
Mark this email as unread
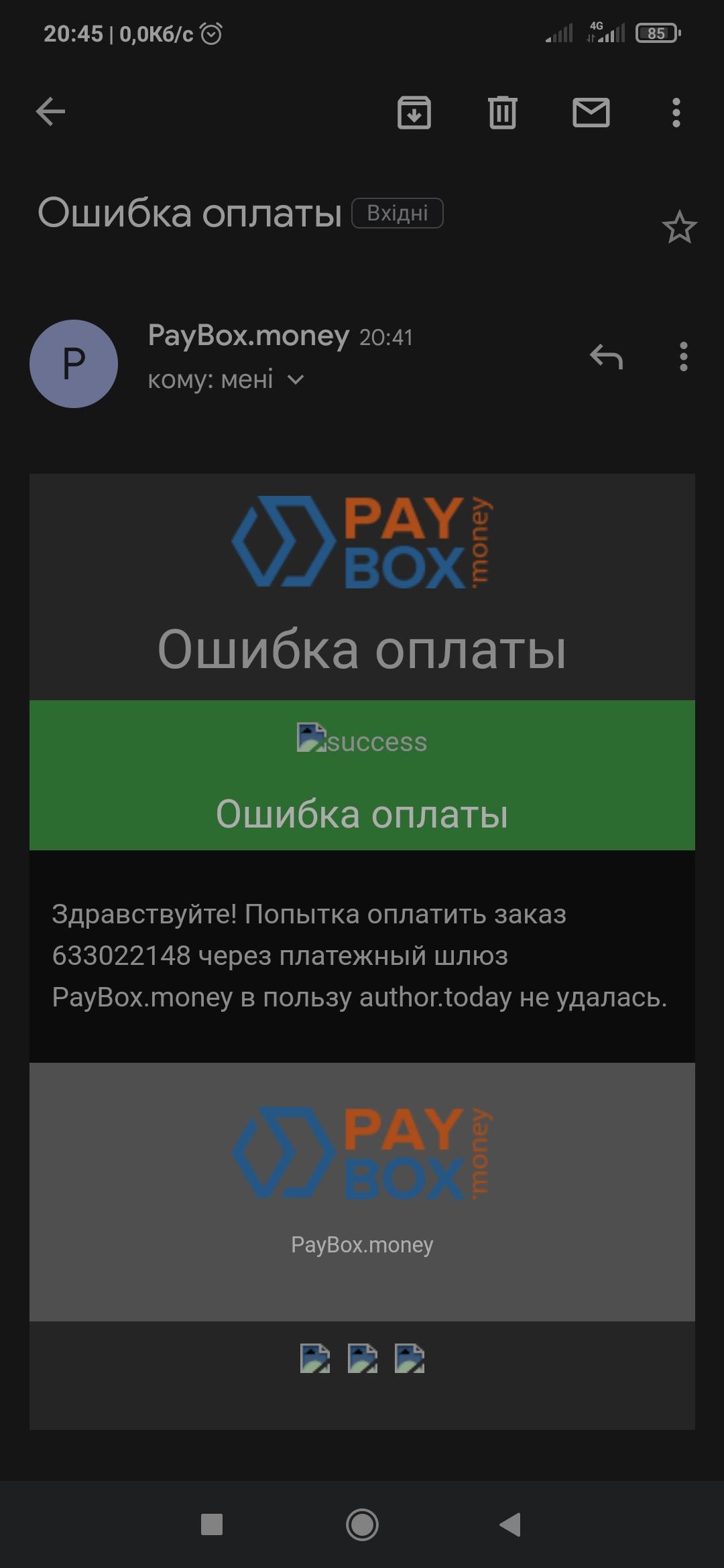coord(591,112)
